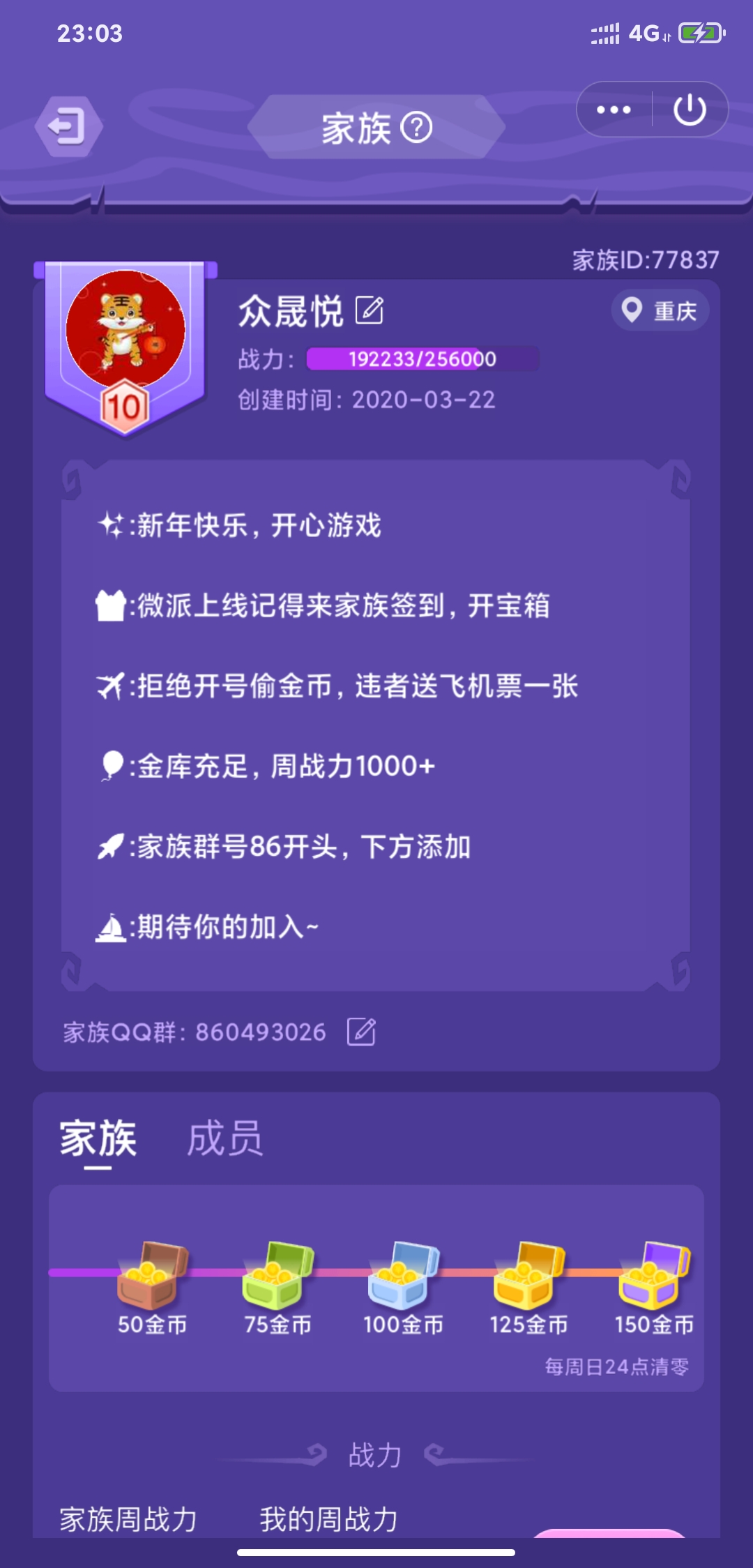The image size is (753, 1568).
Task: Tap the family tiger avatar
Action: (125, 329)
